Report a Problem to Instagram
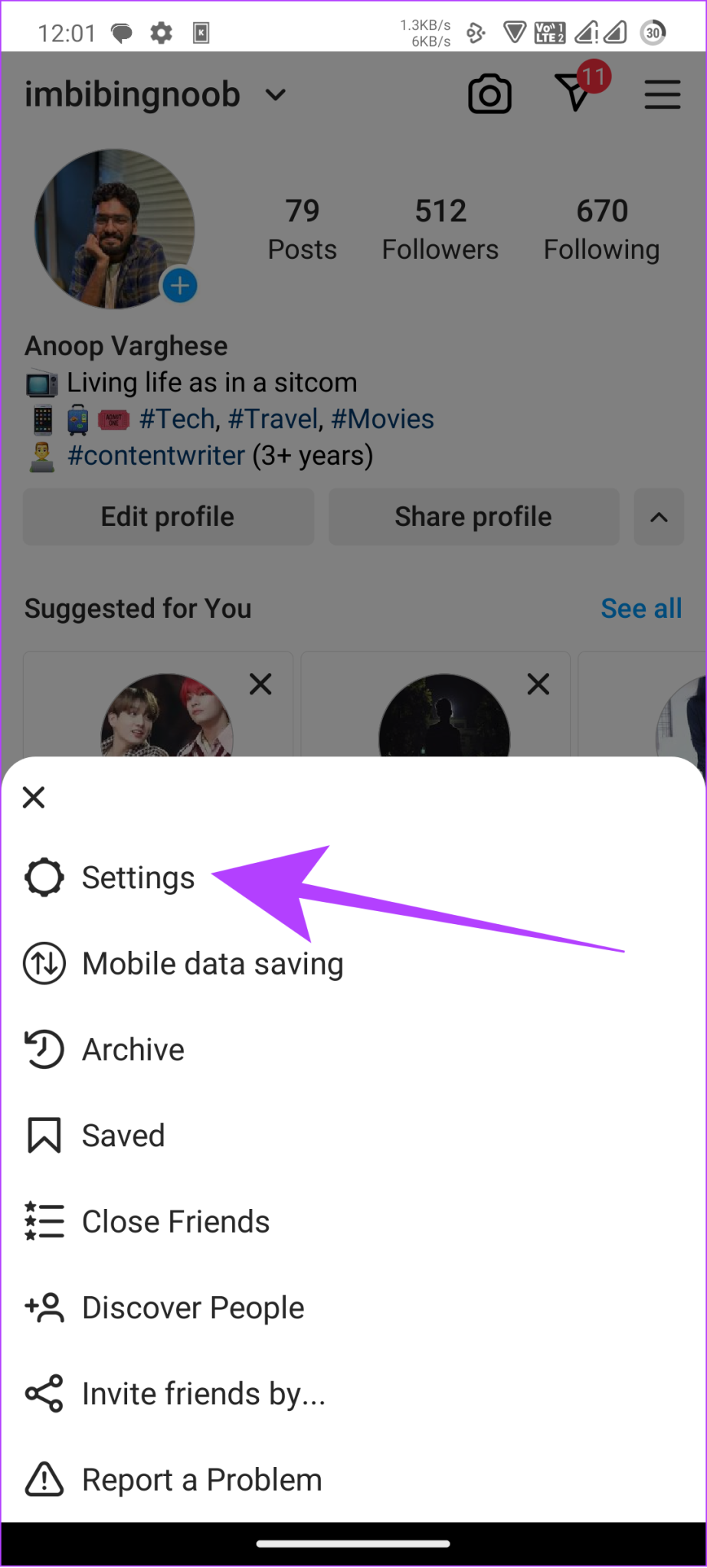 (x=201, y=1478)
